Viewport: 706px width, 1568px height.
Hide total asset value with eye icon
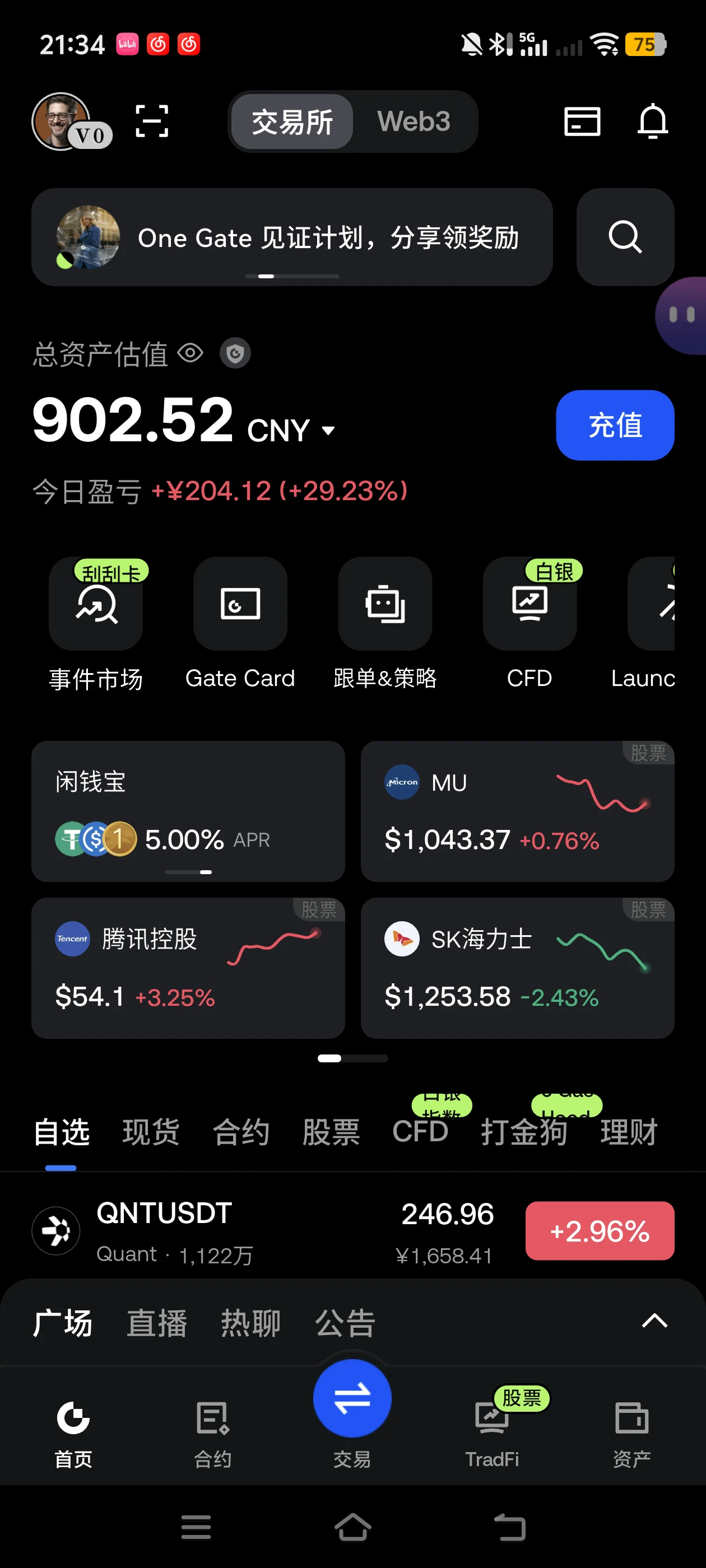click(x=191, y=353)
